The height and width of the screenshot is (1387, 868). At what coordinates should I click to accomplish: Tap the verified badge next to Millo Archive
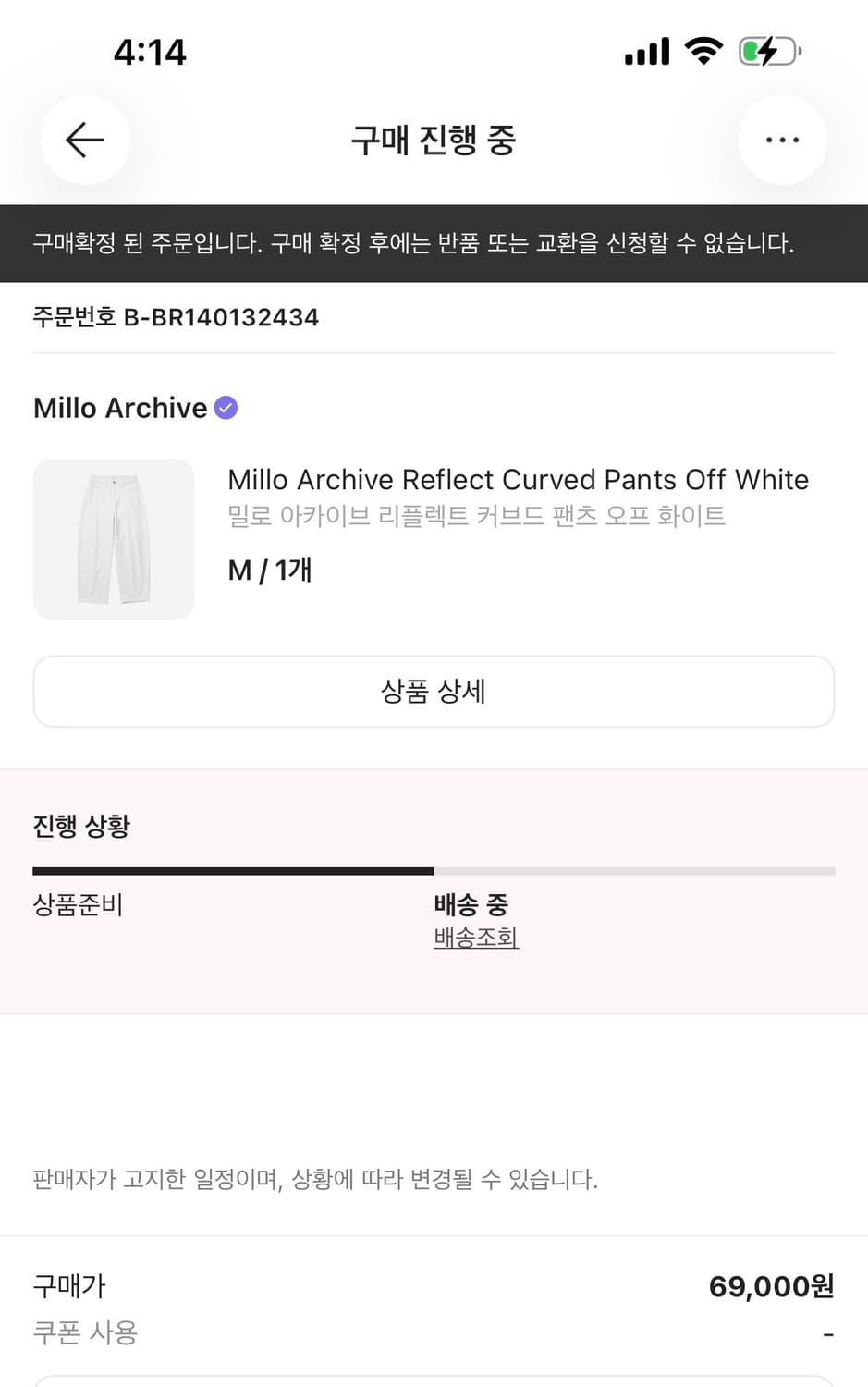(x=224, y=407)
